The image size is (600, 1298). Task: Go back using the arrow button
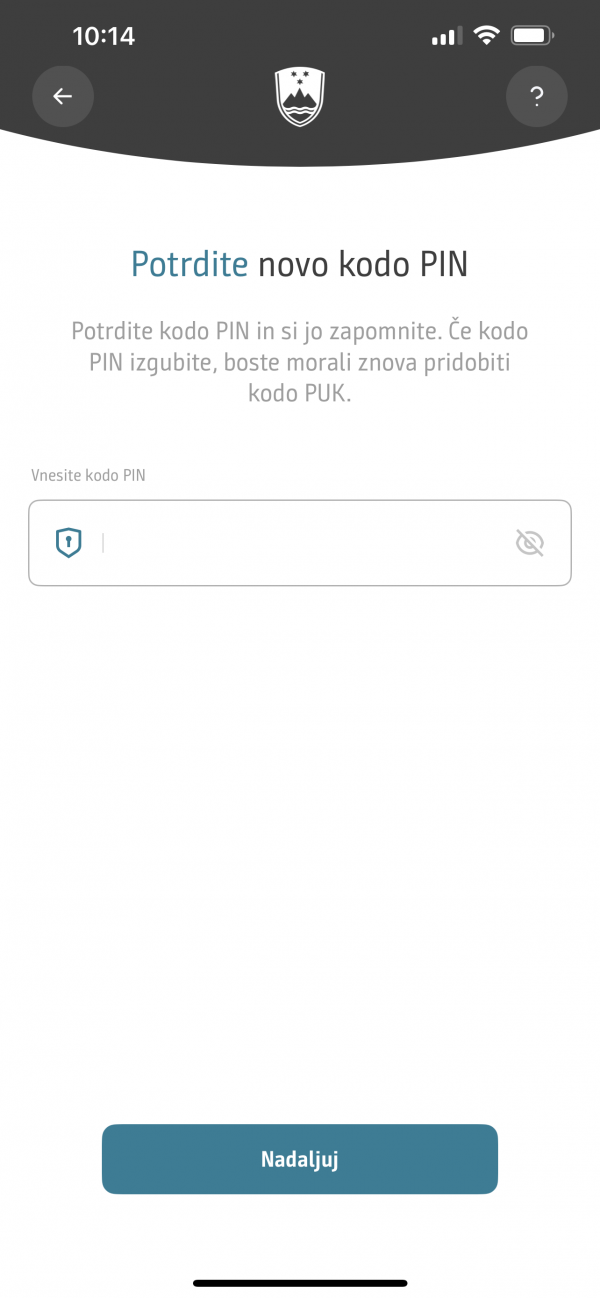63,96
